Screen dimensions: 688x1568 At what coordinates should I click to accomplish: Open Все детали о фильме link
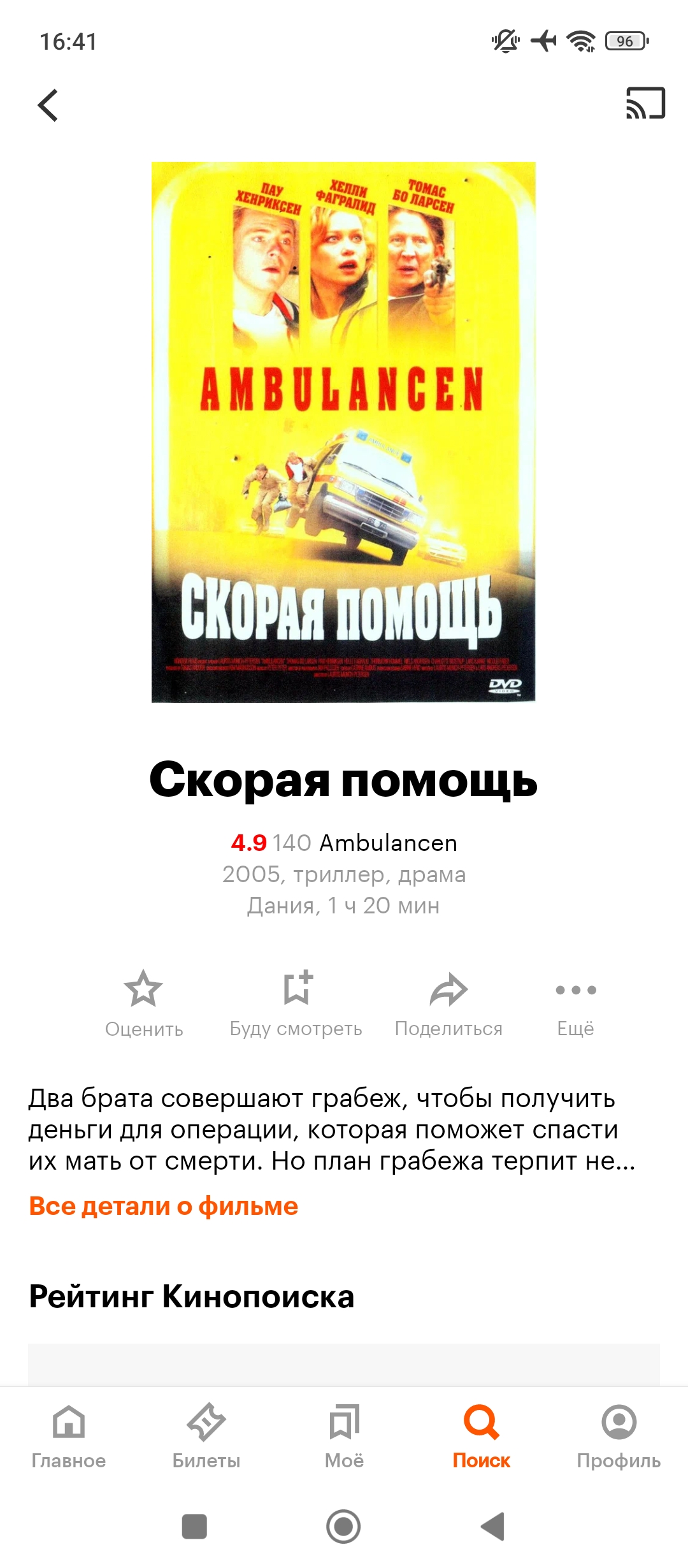pos(164,1206)
